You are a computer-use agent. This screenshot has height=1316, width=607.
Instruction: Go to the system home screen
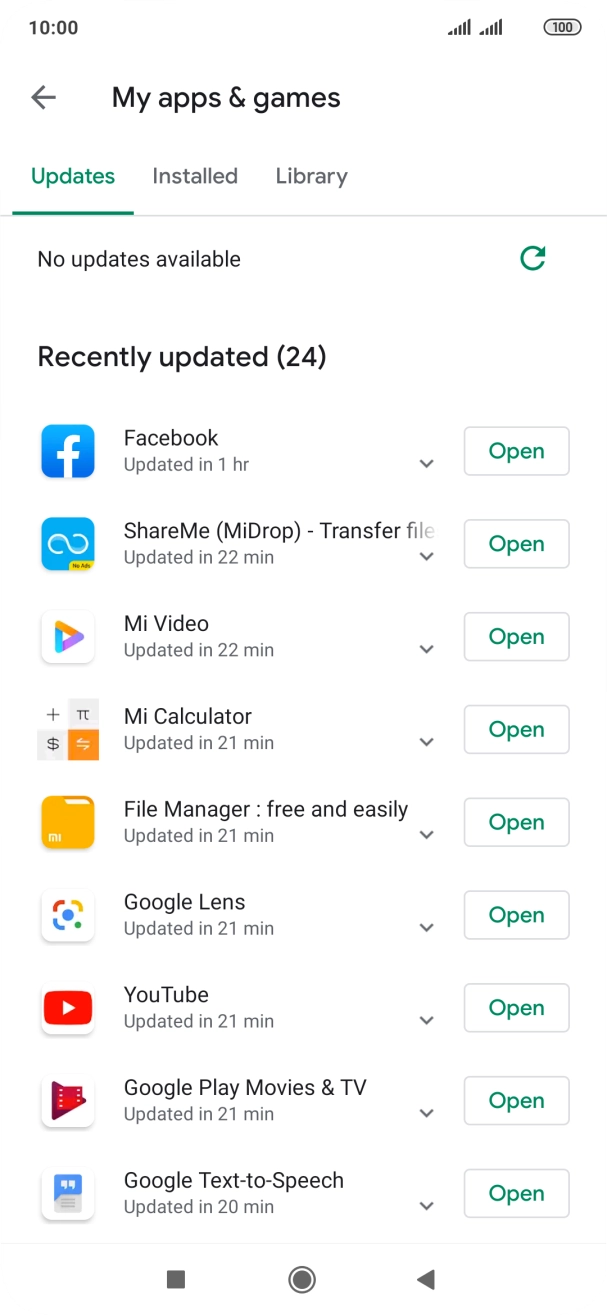pos(302,1279)
